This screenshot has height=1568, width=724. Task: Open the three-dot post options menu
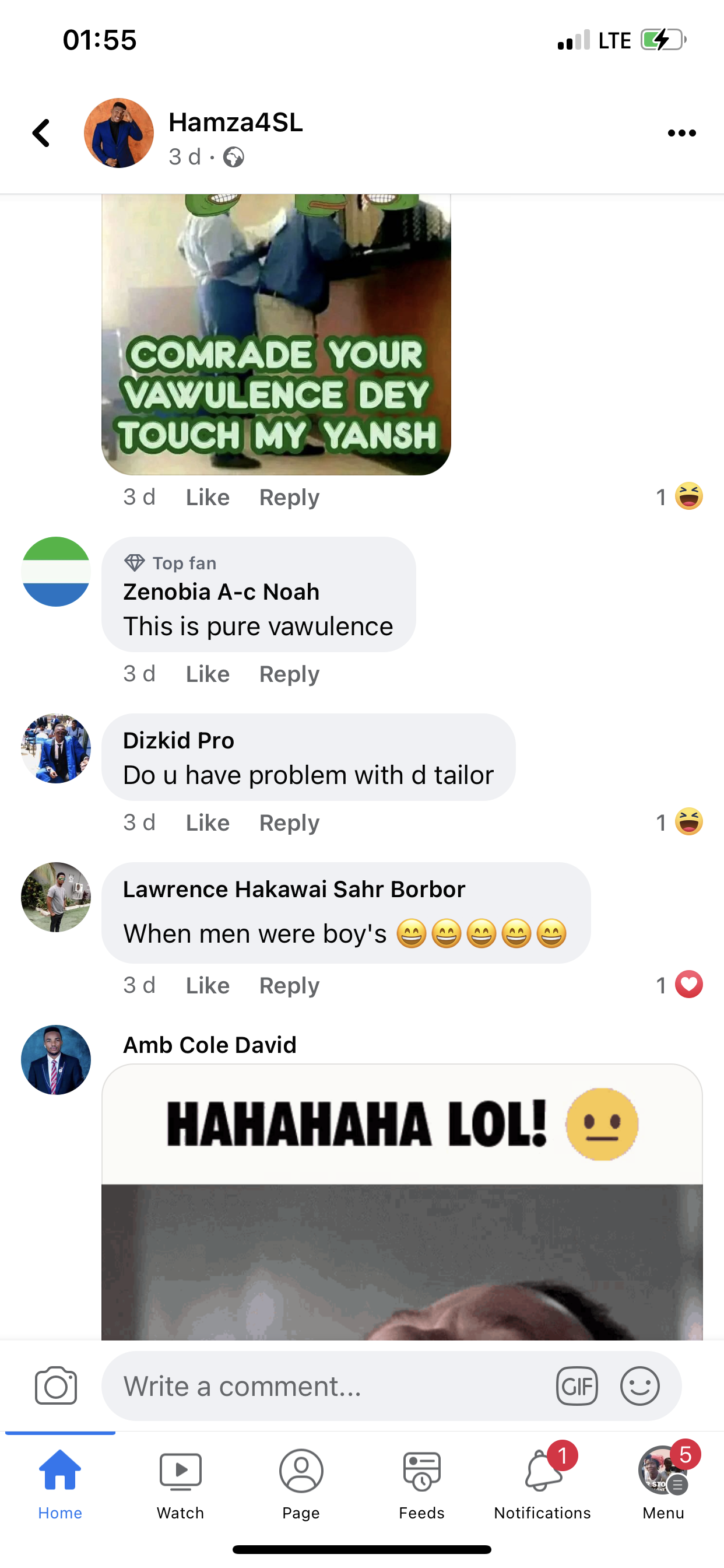(681, 132)
